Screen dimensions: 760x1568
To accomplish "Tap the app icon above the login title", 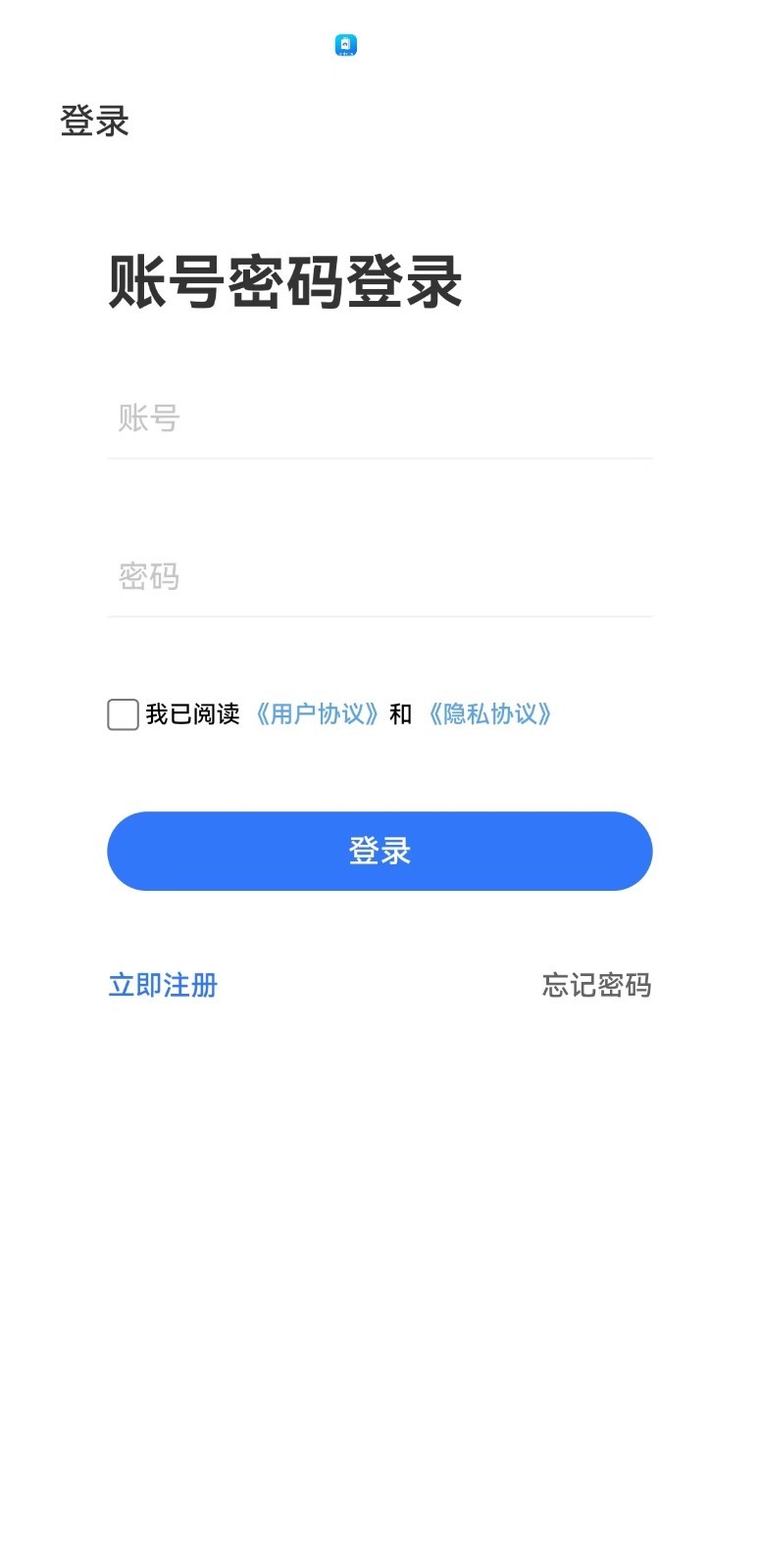I will [344, 44].
